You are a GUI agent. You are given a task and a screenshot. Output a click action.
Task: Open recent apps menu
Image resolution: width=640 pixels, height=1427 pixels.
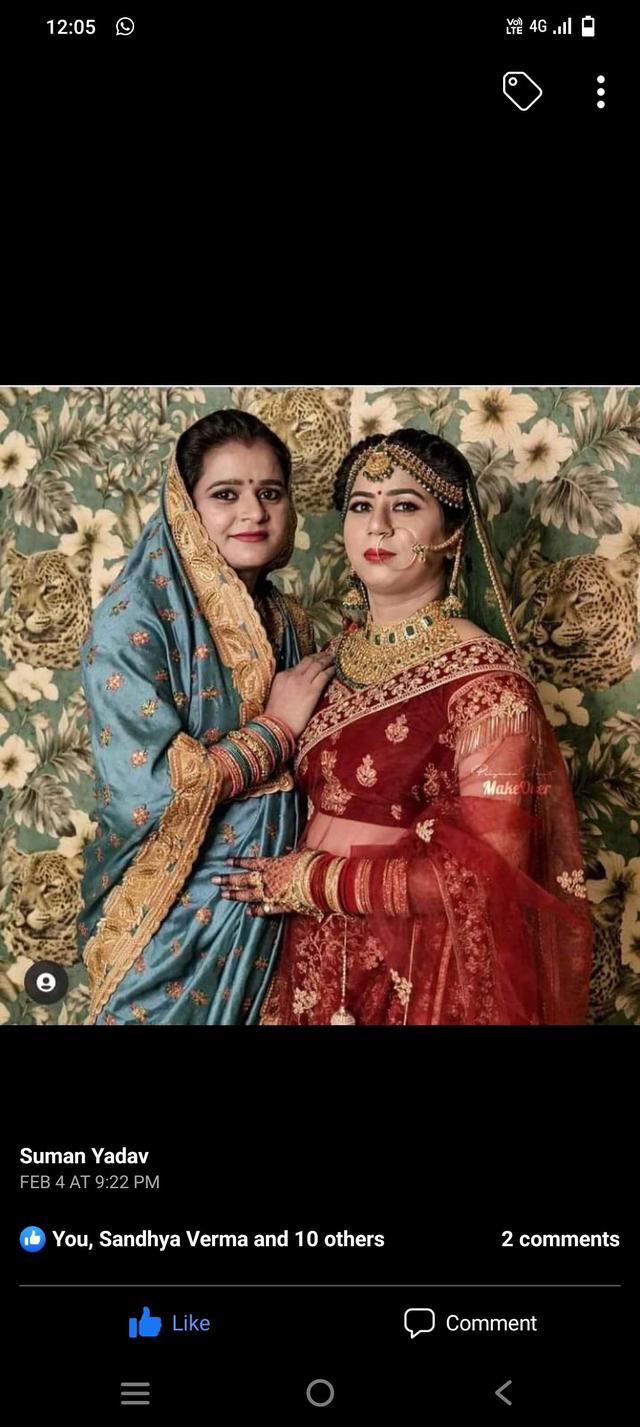click(x=135, y=1392)
